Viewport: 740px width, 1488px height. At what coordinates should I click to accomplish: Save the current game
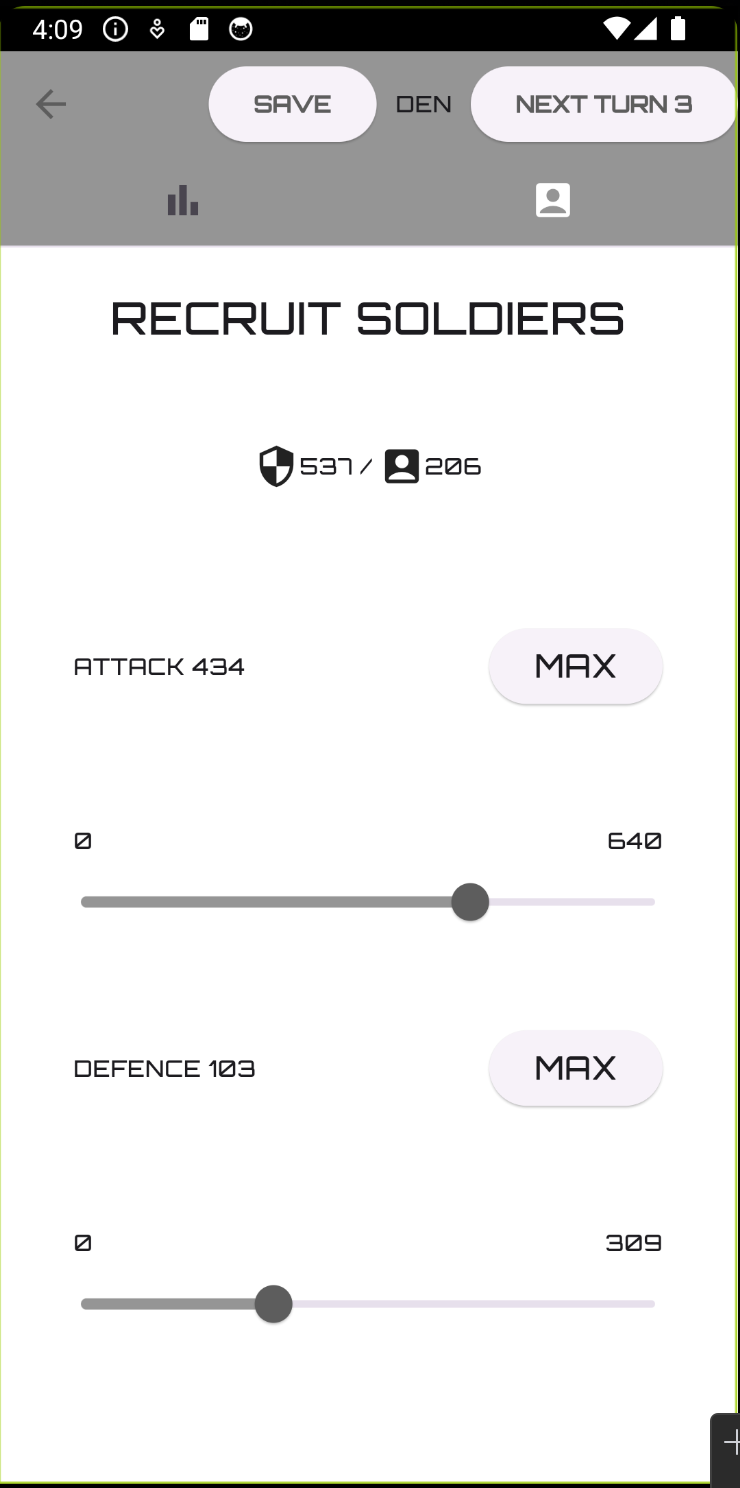(292, 104)
